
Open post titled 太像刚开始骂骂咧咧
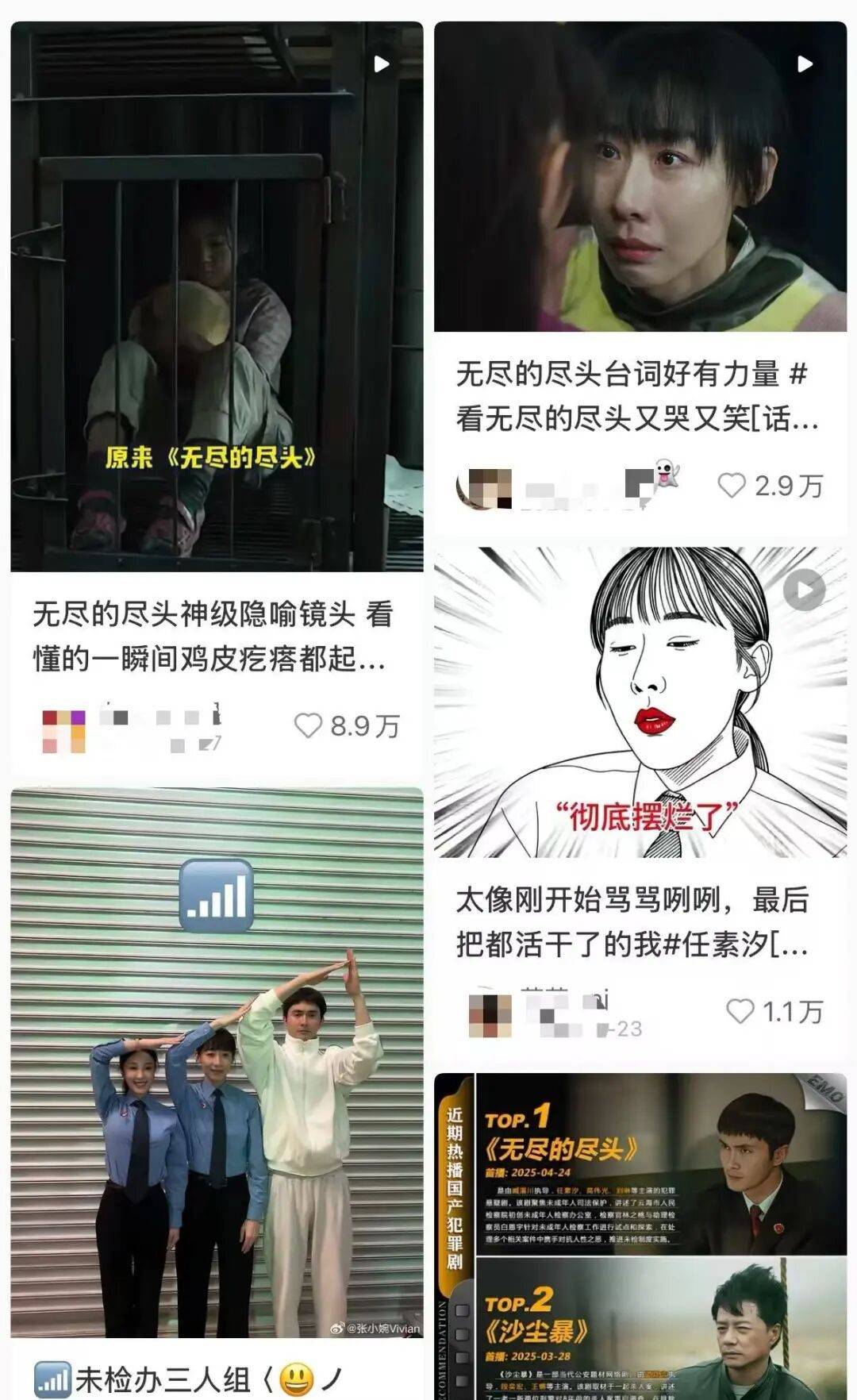point(632,922)
